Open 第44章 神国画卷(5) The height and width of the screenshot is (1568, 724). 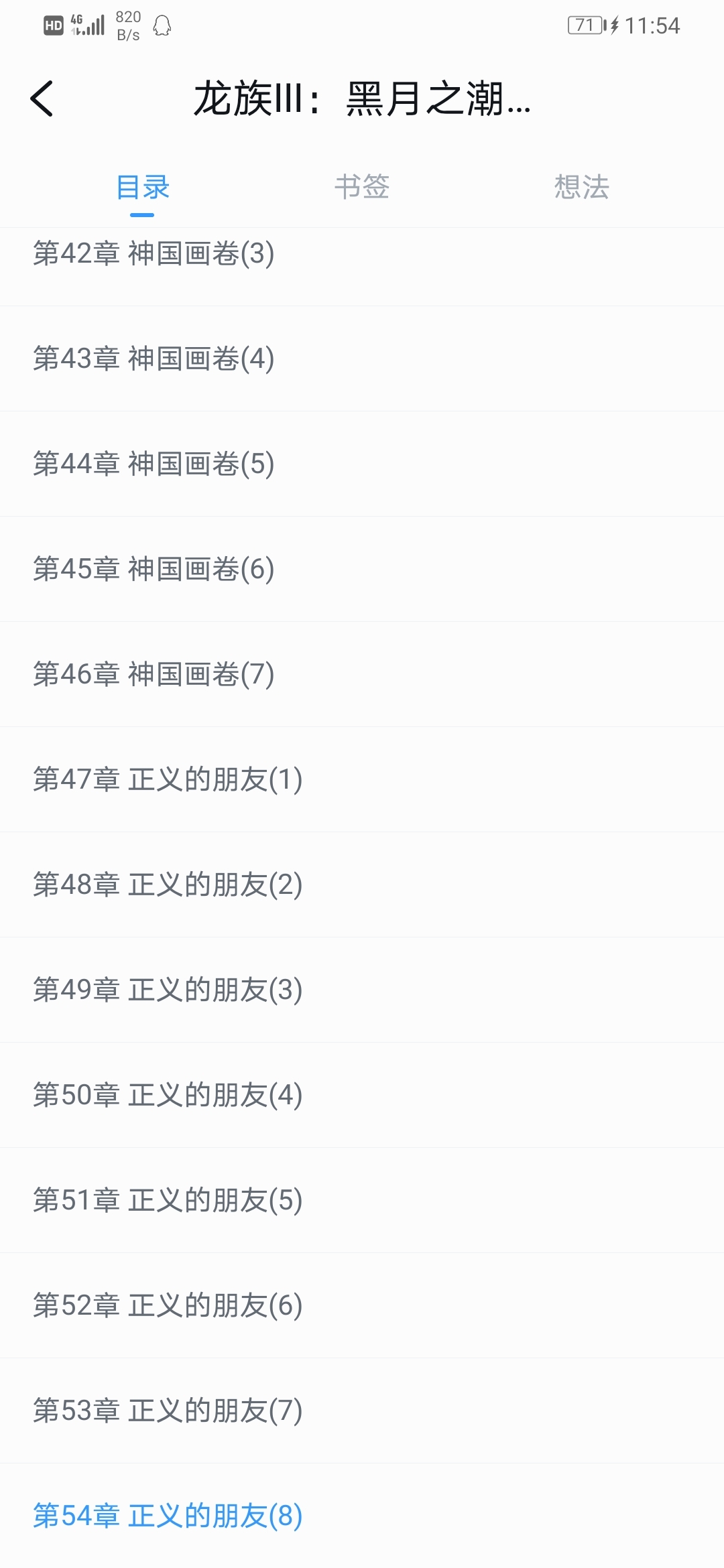[x=362, y=464]
